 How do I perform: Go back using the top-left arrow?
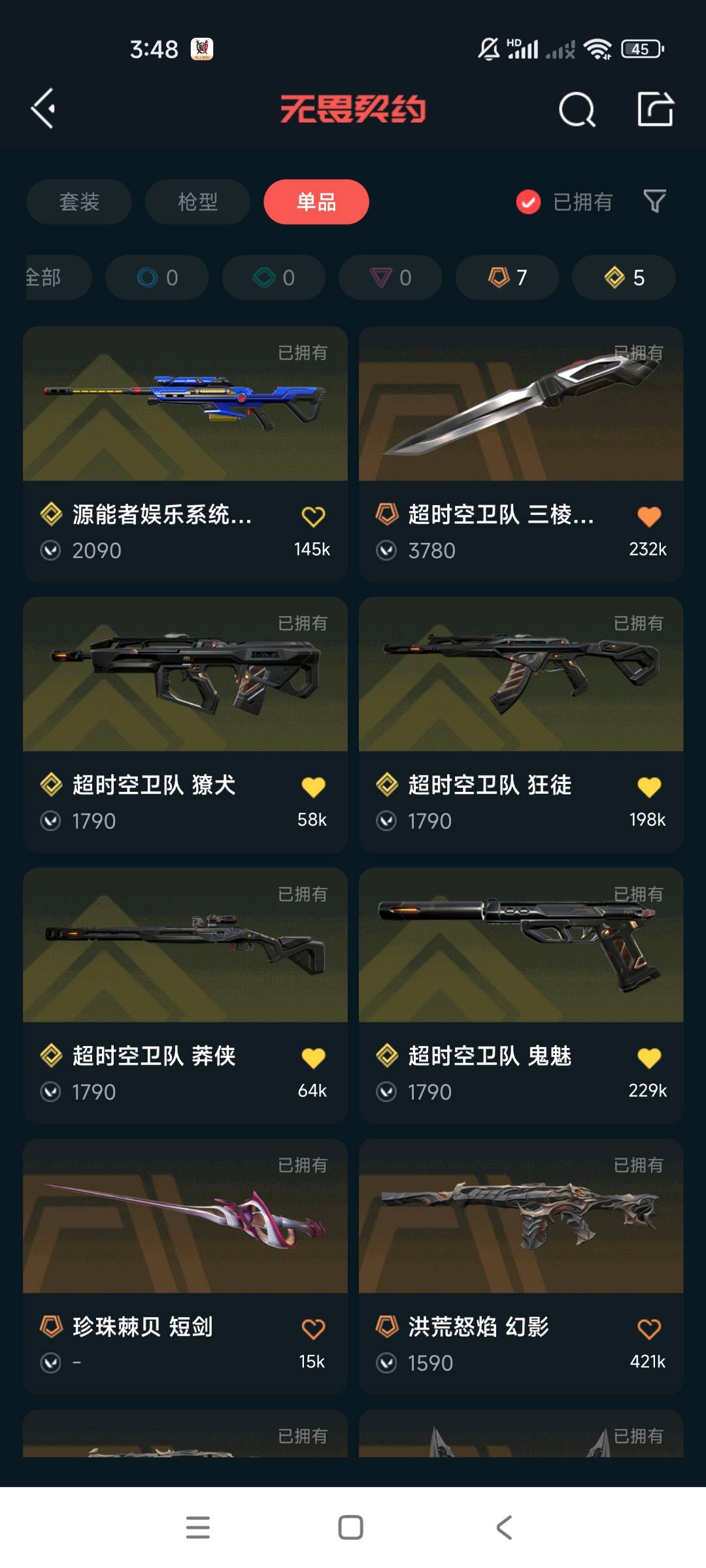(x=44, y=108)
